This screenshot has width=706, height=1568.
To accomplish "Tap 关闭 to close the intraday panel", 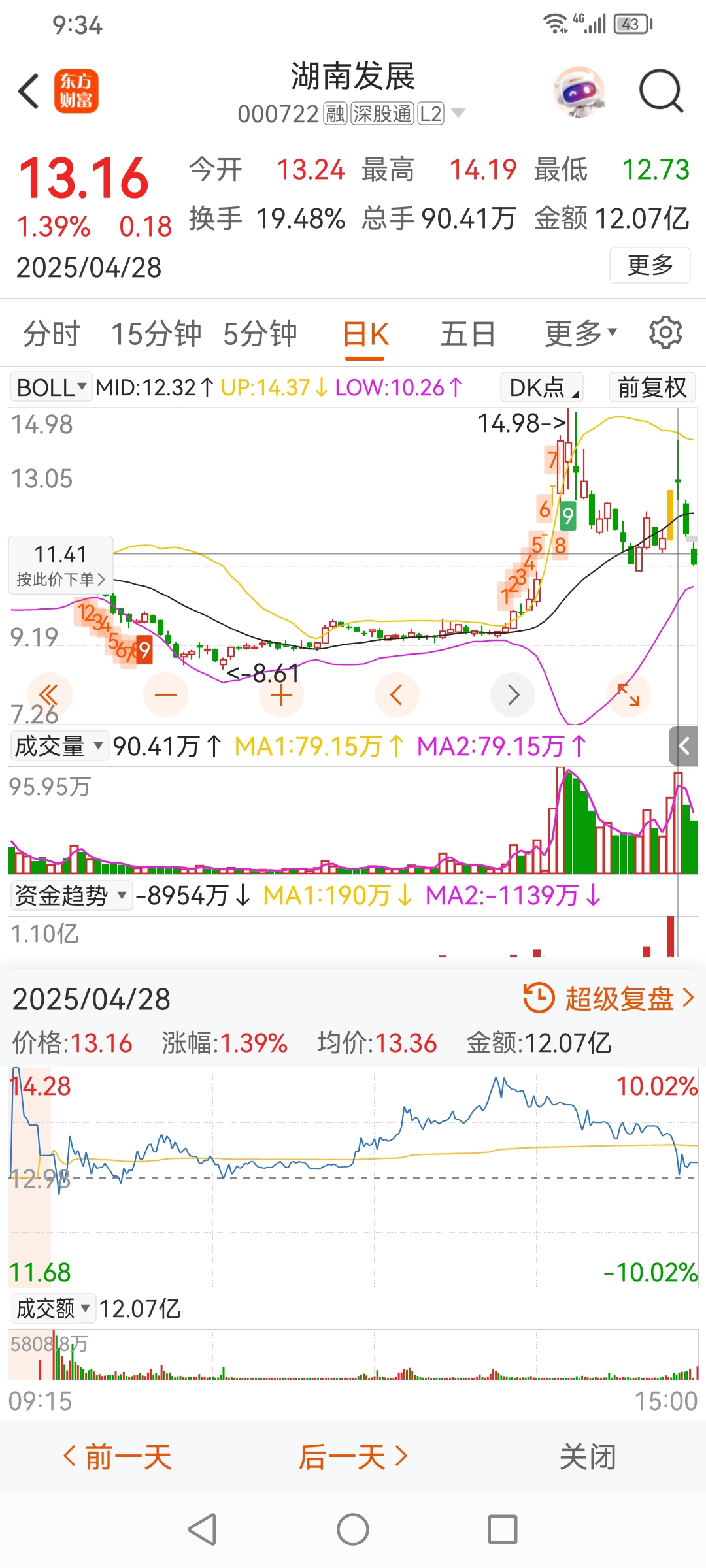I will tap(588, 1457).
